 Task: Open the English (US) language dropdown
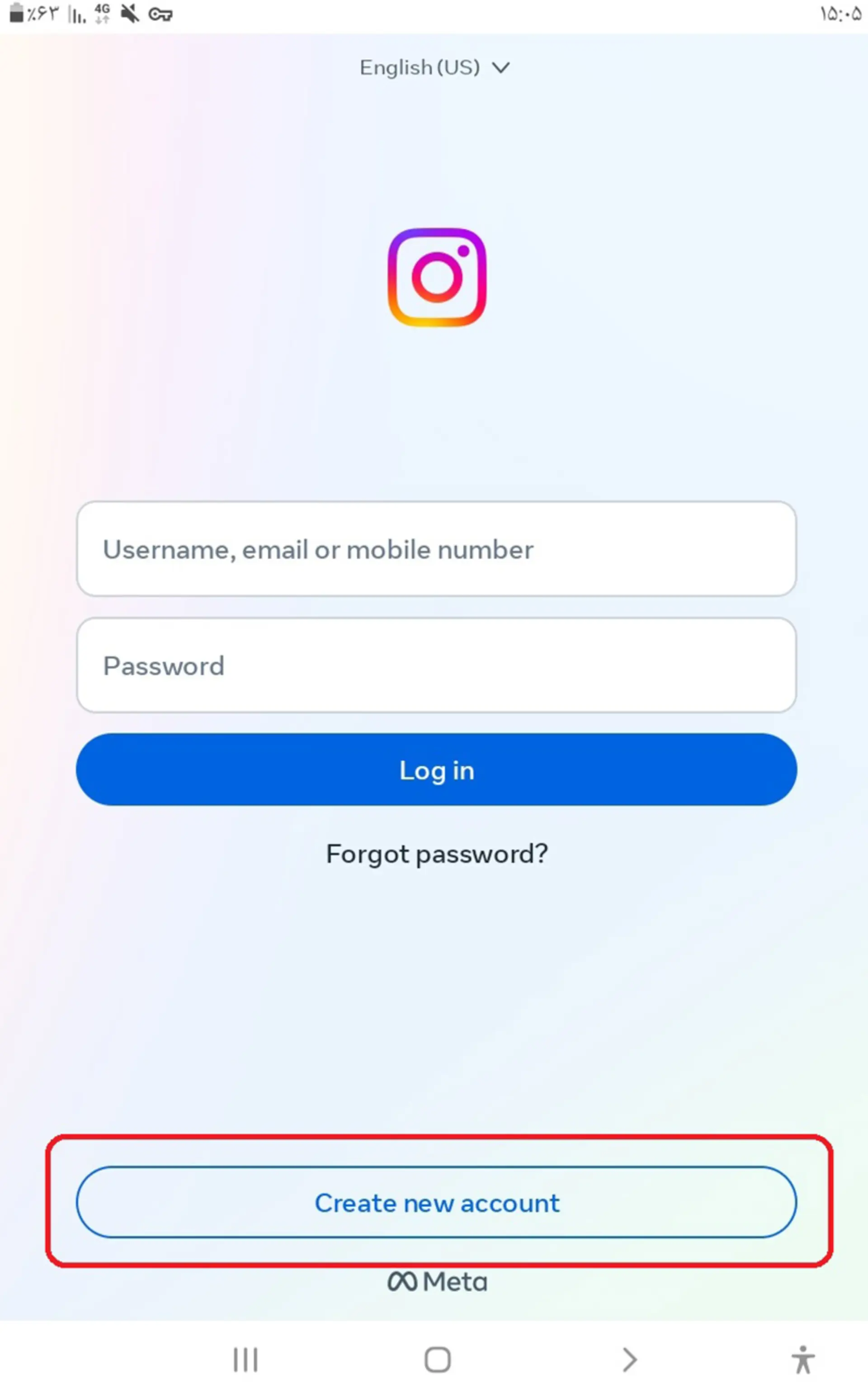pyautogui.click(x=434, y=68)
